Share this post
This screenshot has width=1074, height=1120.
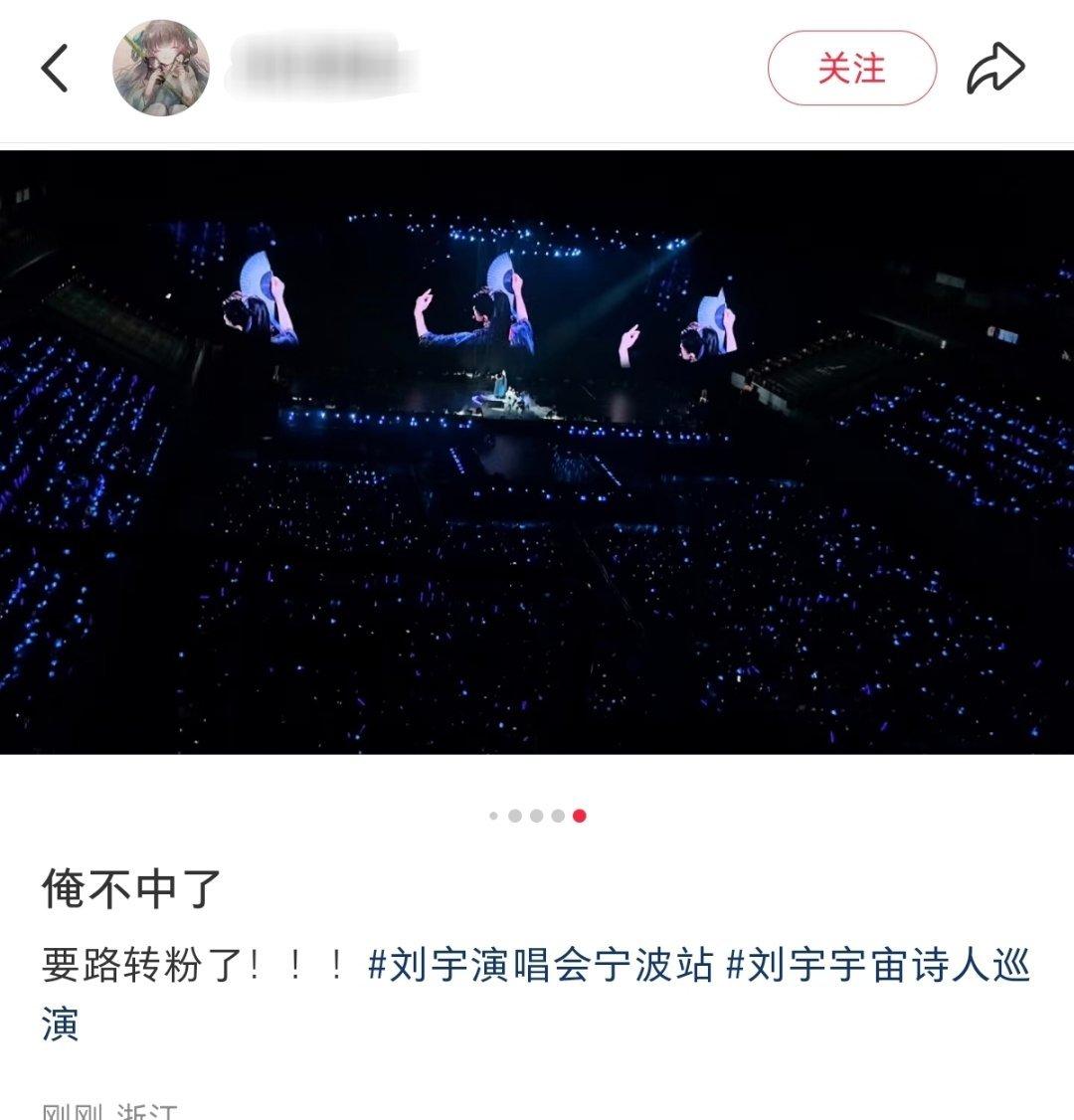[995, 69]
